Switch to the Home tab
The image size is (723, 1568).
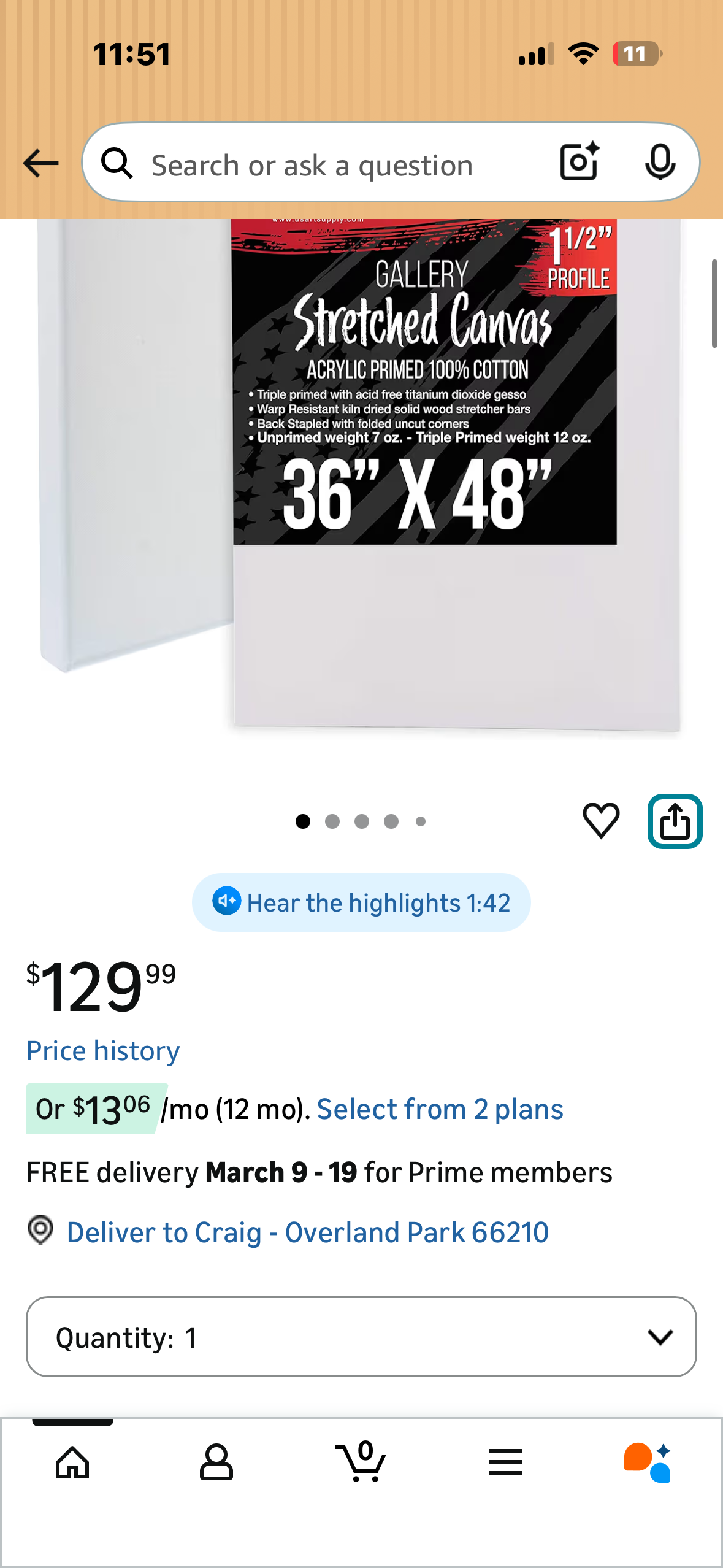click(x=72, y=1462)
